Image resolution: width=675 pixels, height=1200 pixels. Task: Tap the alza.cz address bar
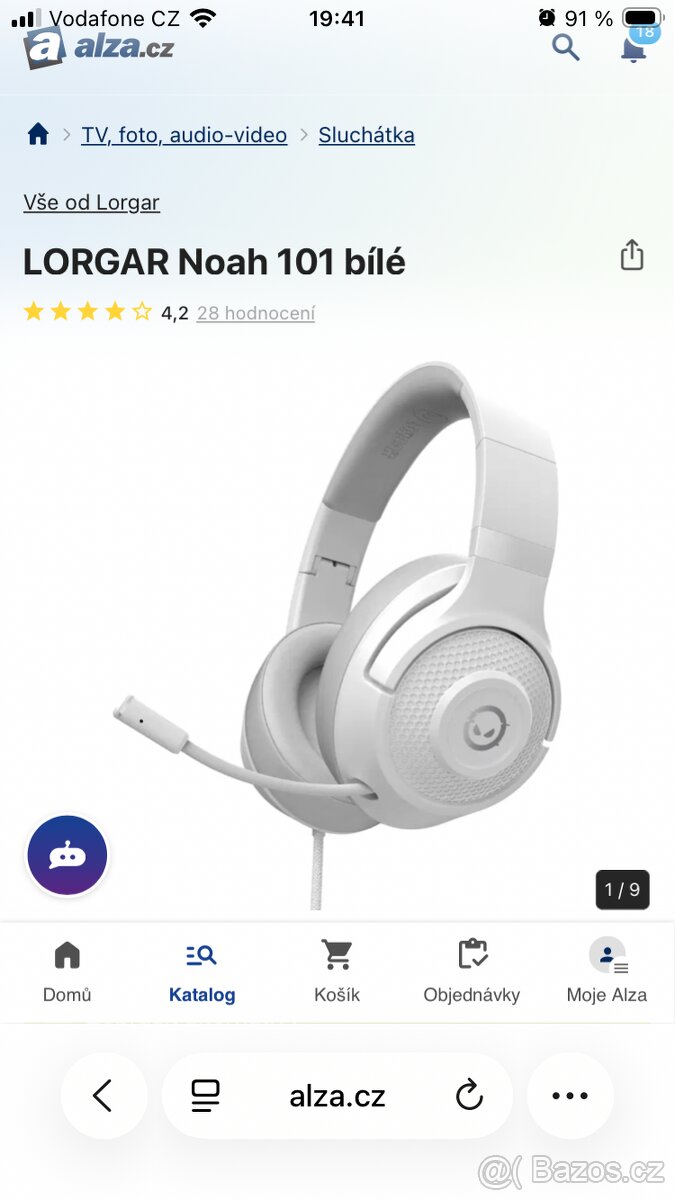337,1096
